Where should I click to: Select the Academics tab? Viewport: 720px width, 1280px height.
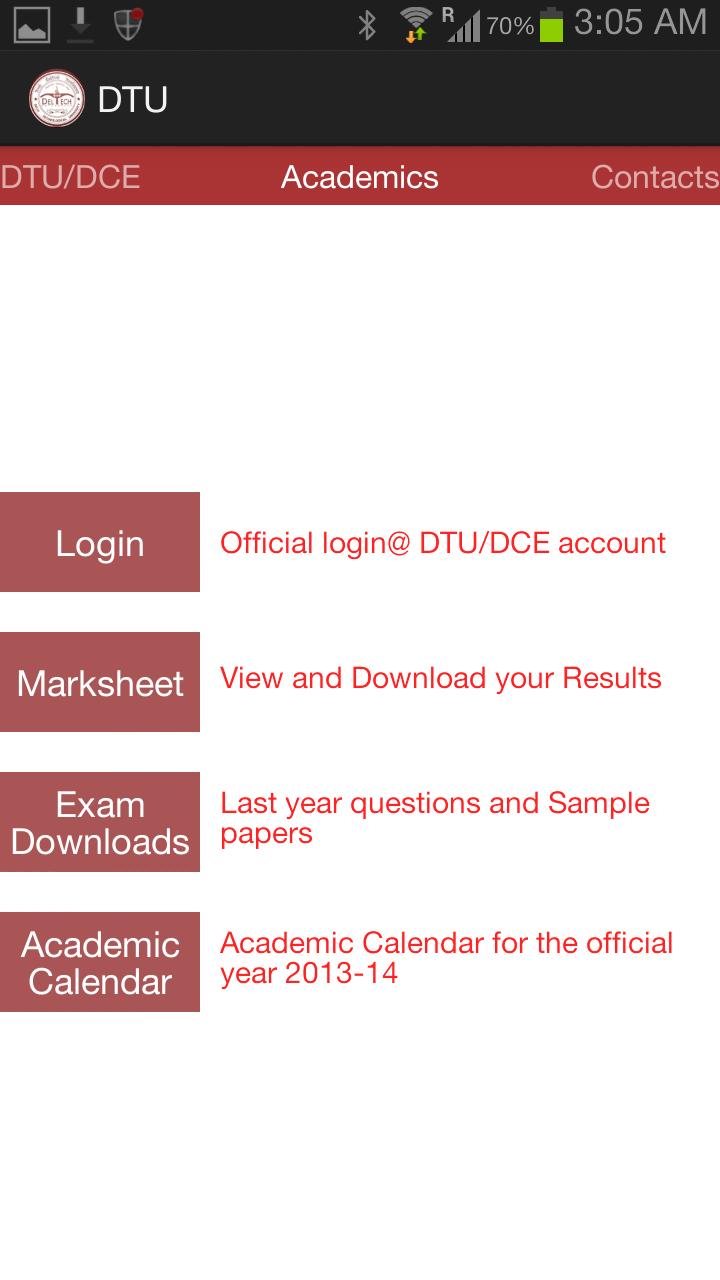click(x=360, y=177)
